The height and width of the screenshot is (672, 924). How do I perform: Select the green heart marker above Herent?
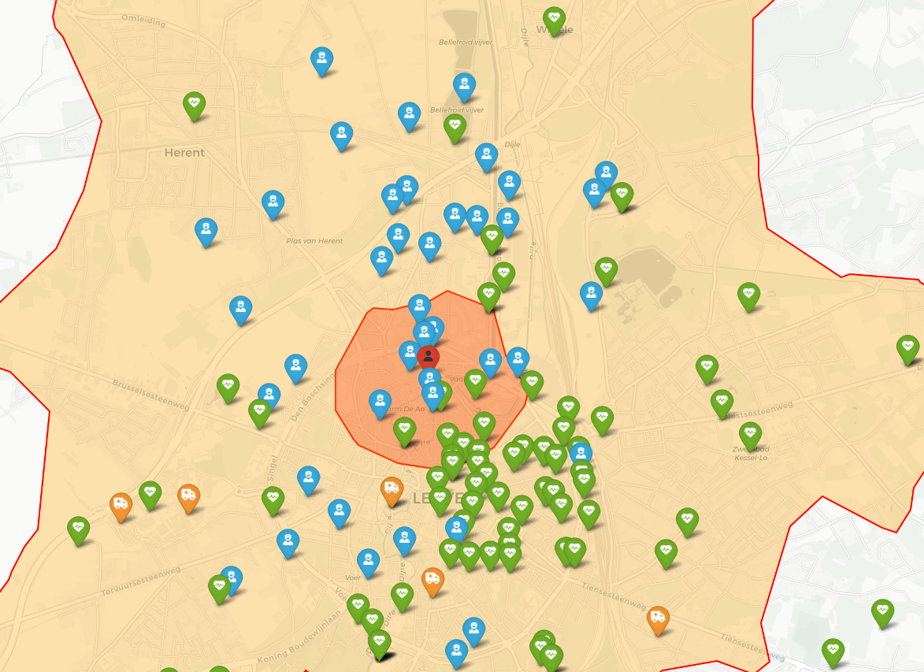click(194, 103)
